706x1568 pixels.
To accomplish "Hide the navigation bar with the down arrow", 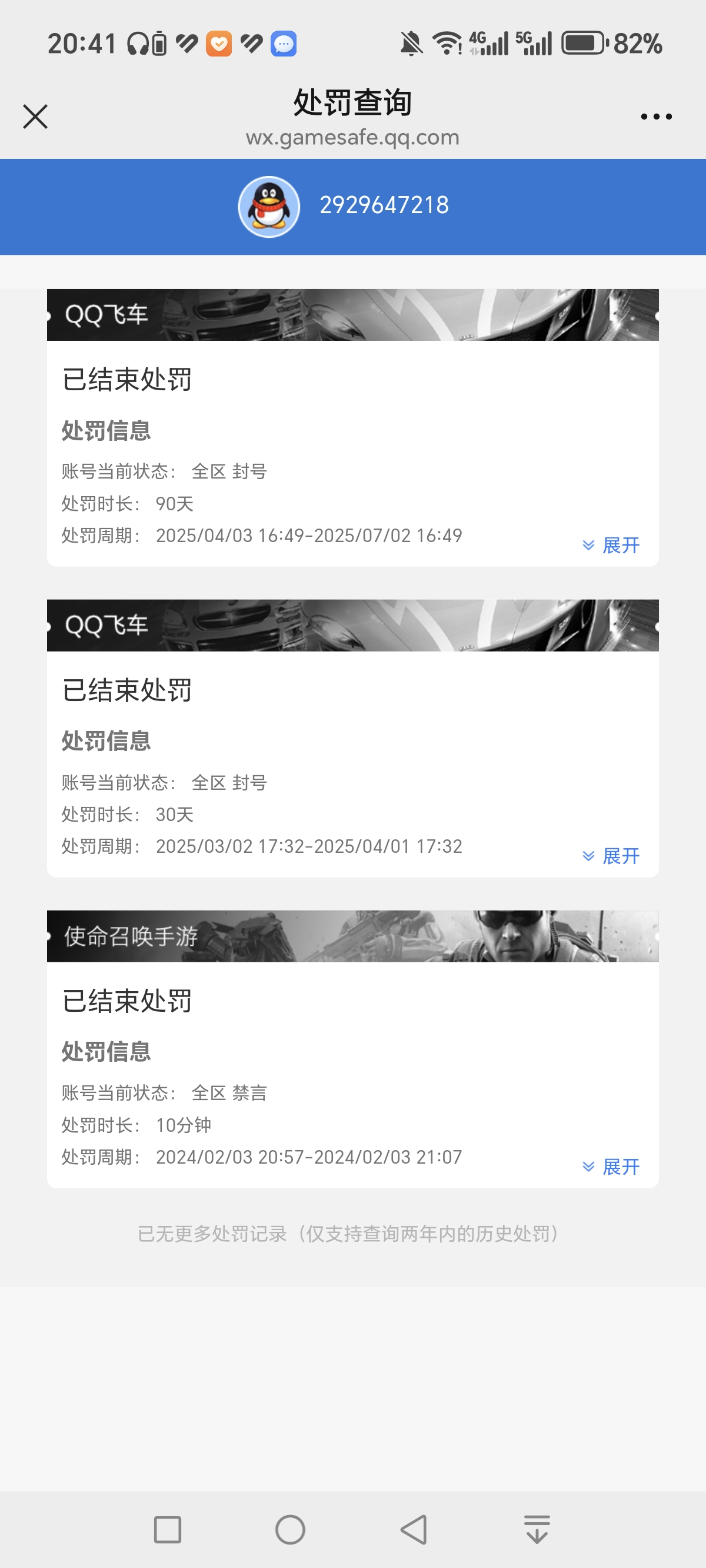I will pos(537,1530).
